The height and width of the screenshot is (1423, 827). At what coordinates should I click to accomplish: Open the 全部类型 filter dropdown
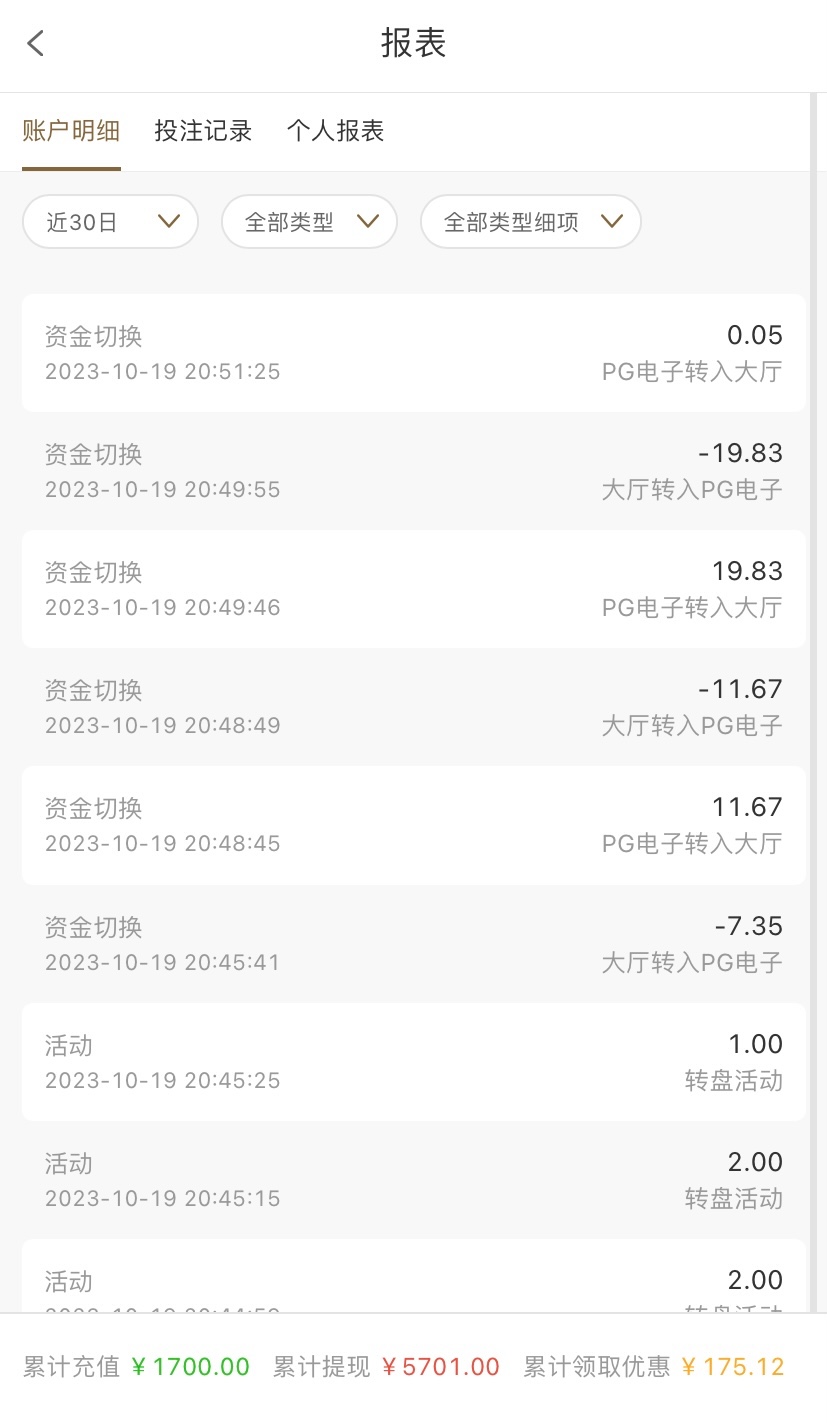[x=309, y=221]
